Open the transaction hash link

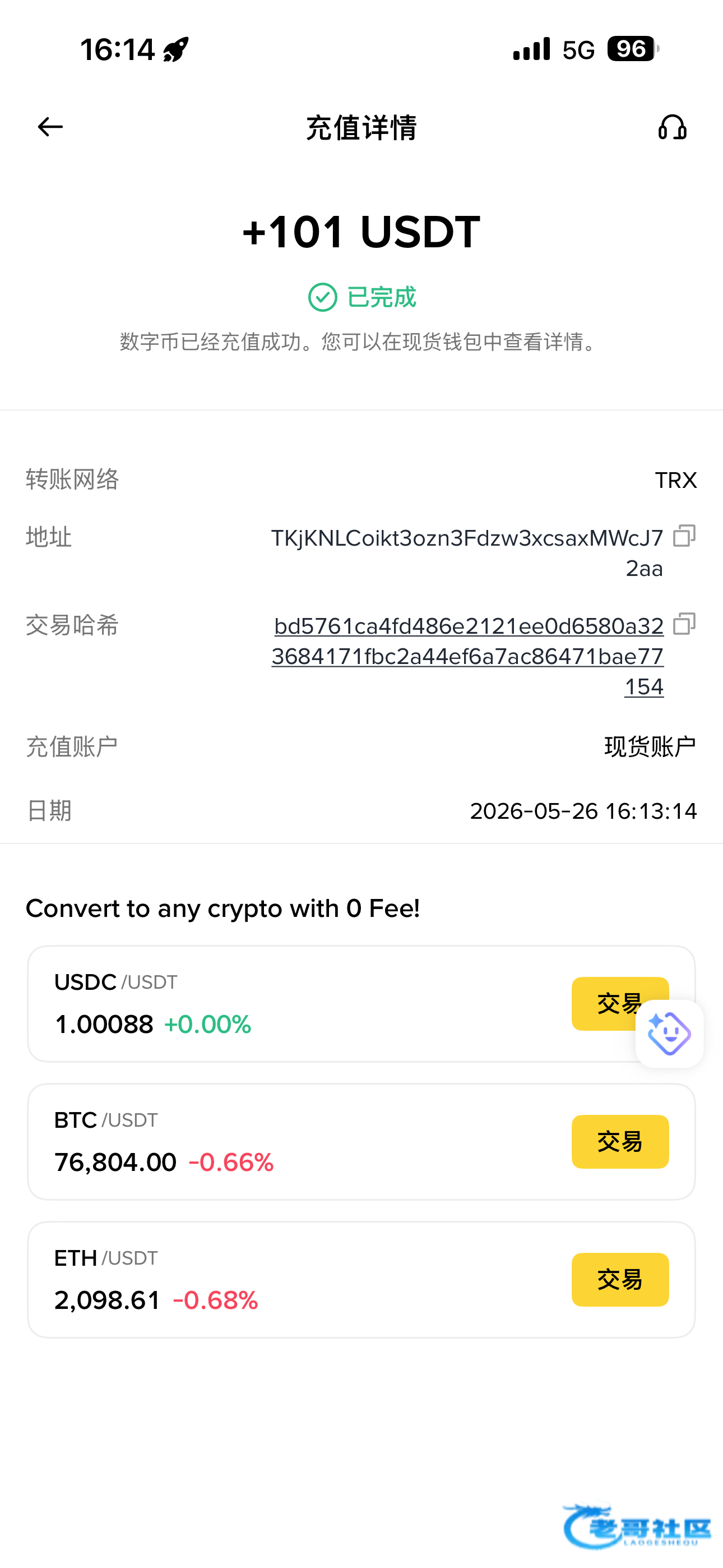tap(467, 656)
